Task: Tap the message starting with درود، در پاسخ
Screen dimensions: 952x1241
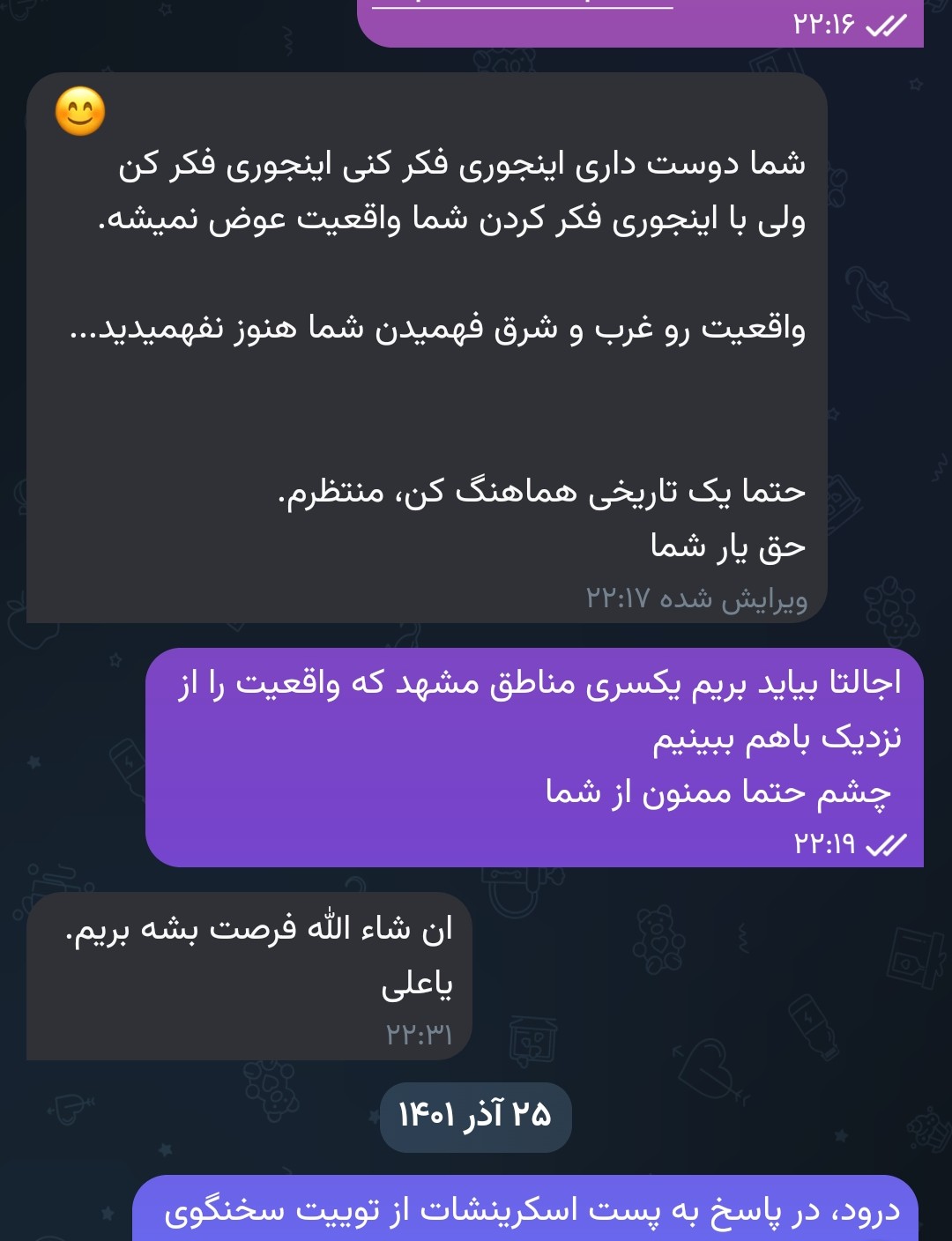Action: pos(525,1212)
